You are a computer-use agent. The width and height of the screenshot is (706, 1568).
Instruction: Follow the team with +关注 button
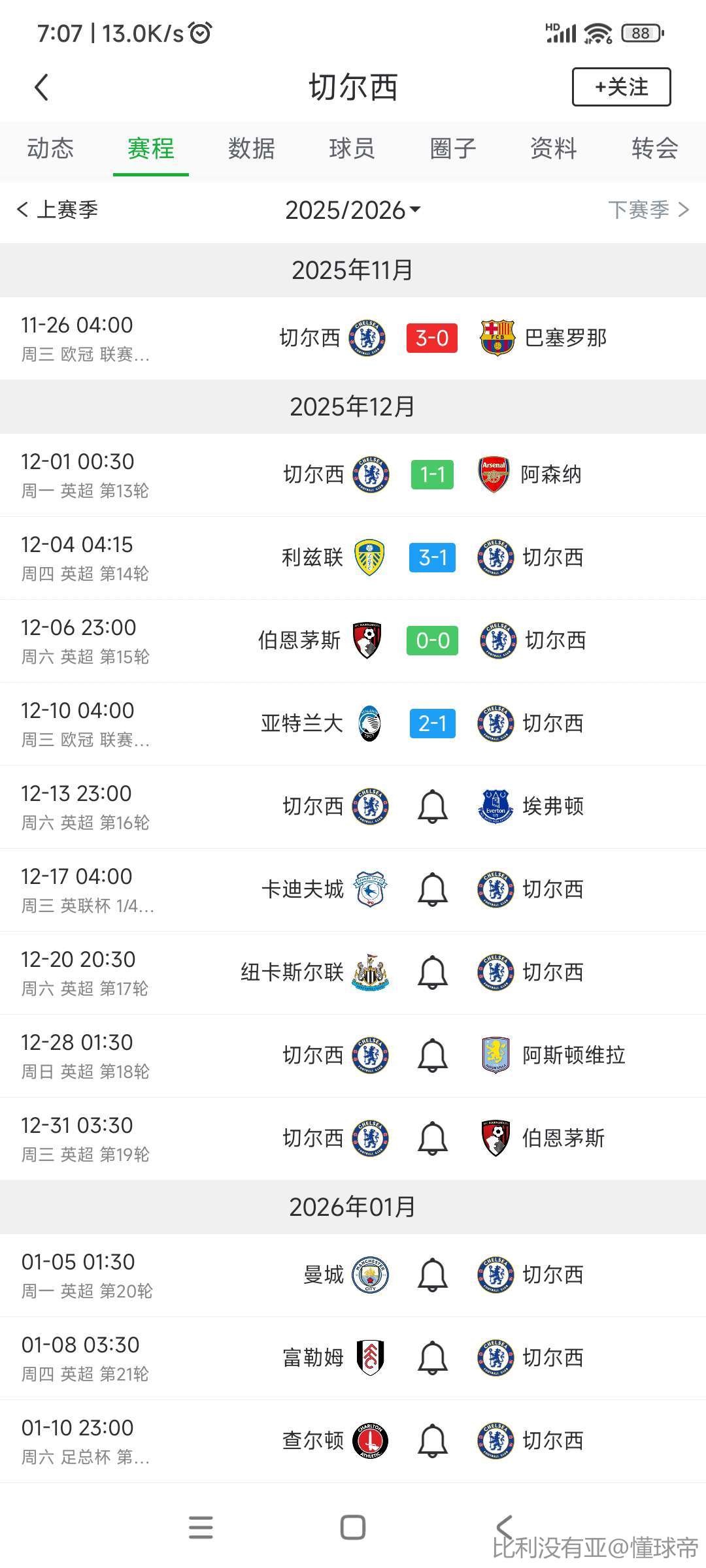621,87
